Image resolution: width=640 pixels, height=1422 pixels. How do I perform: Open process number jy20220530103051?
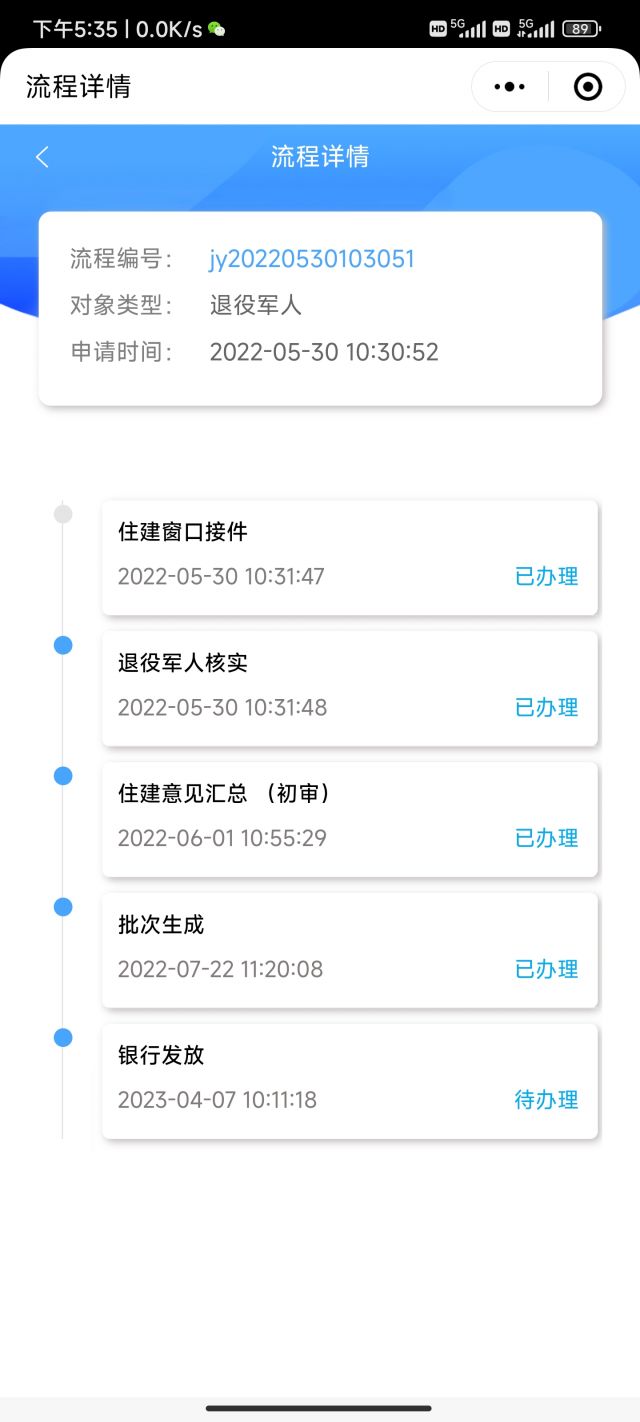[312, 259]
